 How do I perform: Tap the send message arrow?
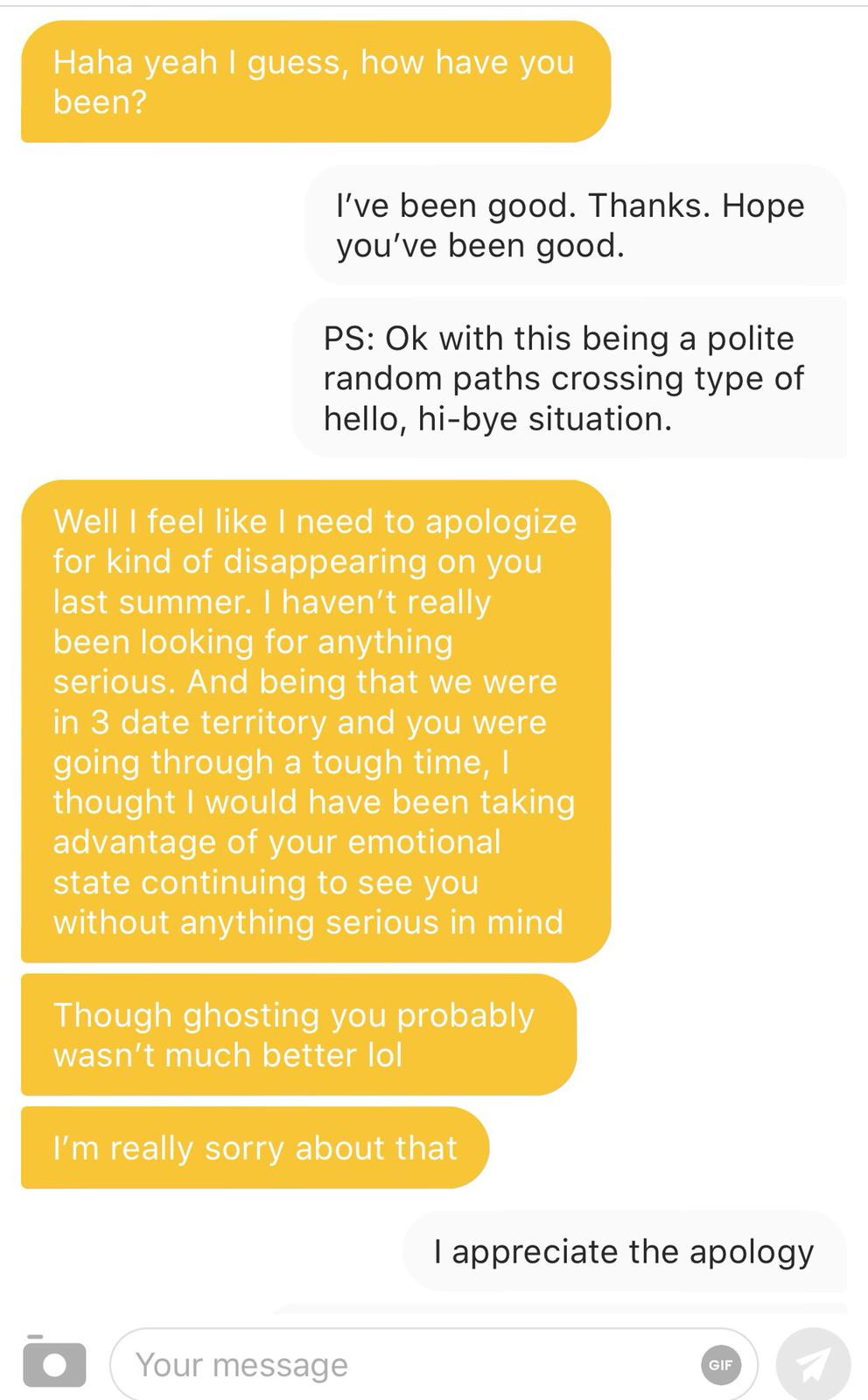pyautogui.click(x=813, y=1364)
